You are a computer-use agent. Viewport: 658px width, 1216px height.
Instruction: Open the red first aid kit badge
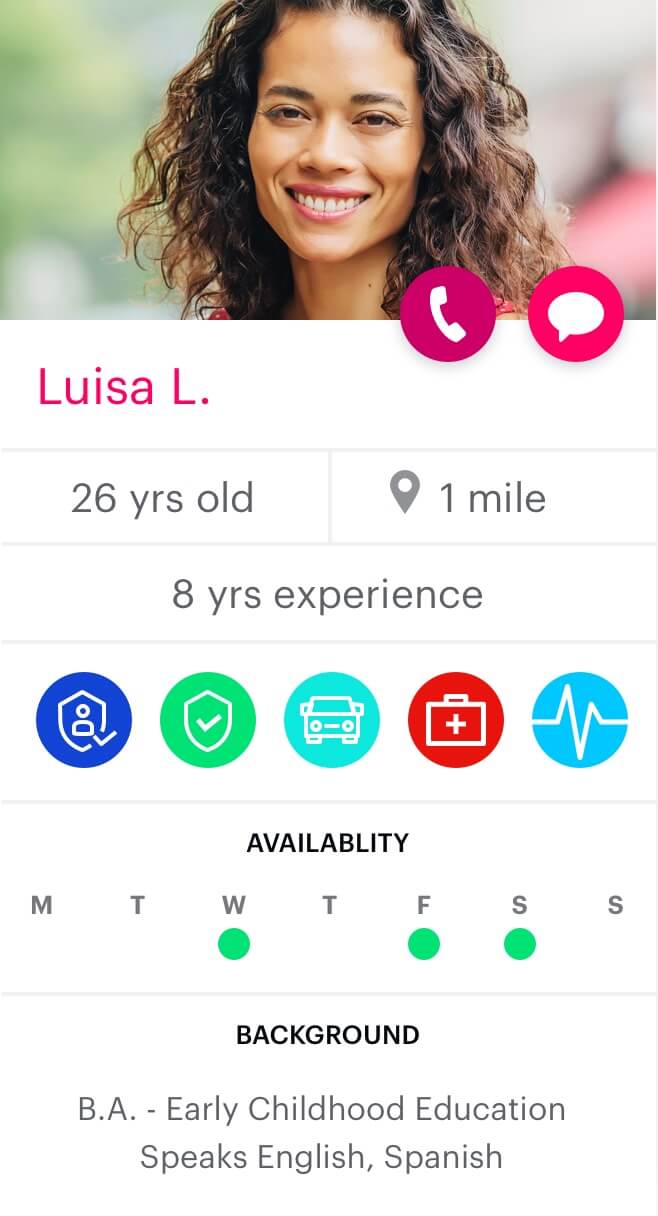point(456,720)
